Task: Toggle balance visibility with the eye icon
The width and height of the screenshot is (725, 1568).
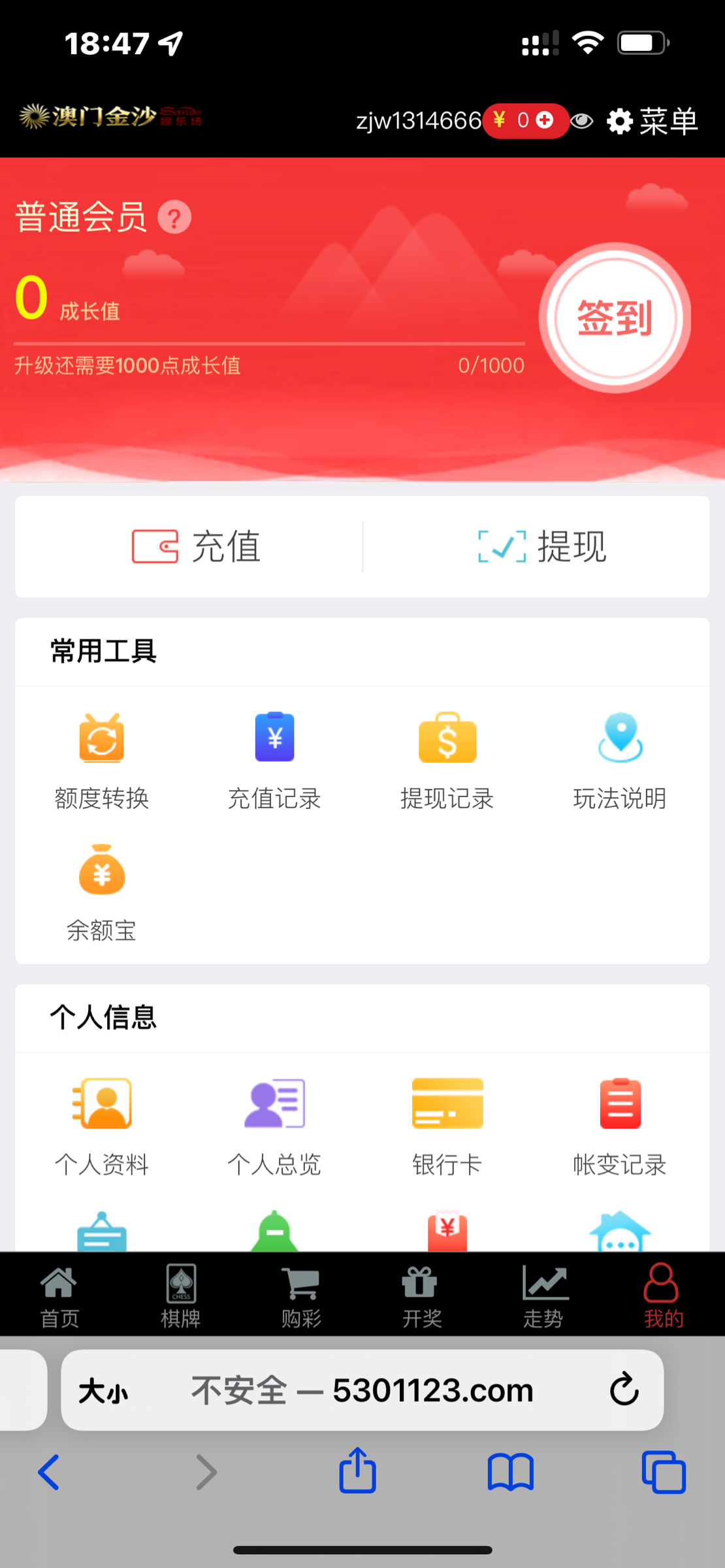Action: coord(581,121)
